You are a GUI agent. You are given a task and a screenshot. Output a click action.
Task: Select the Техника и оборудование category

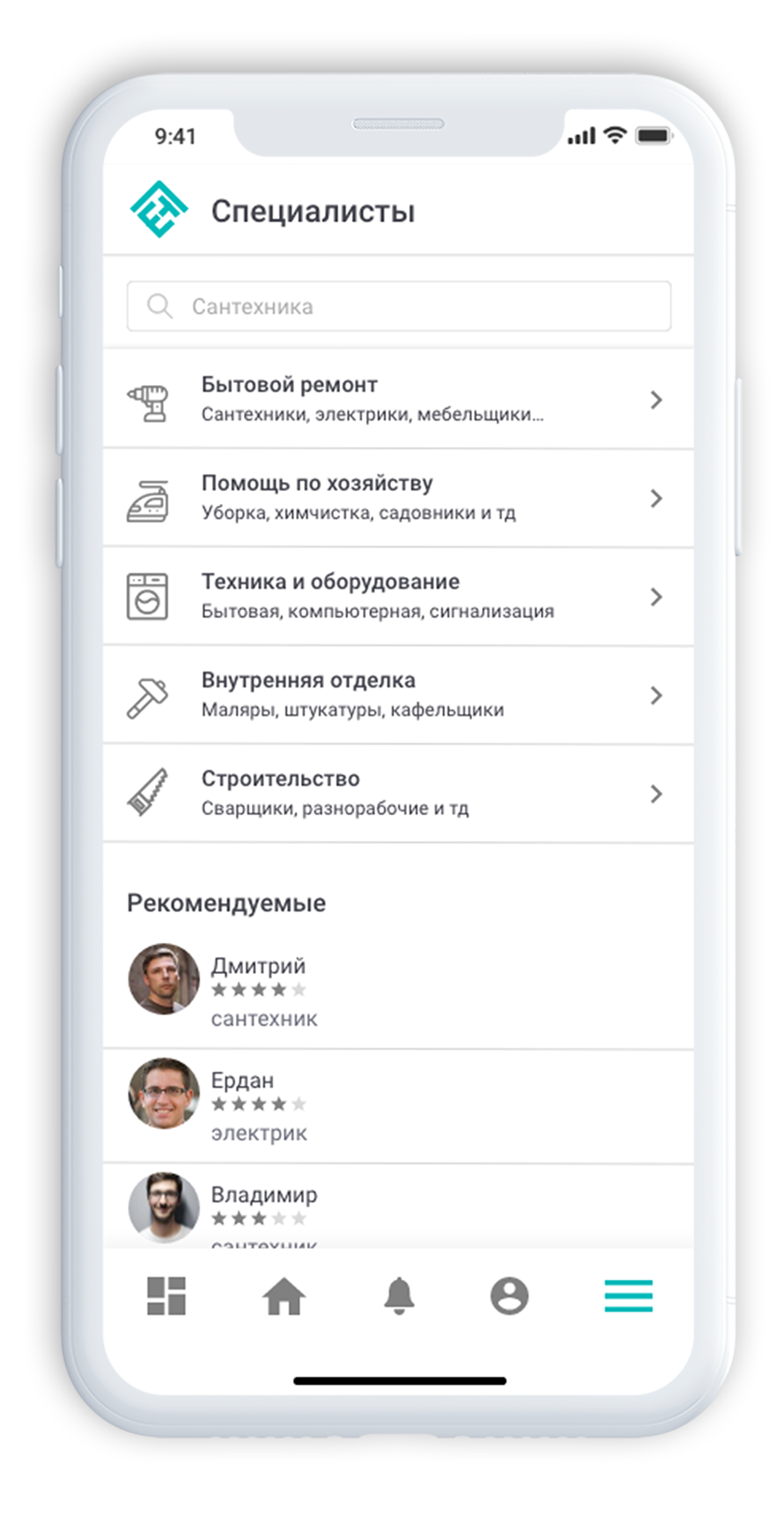398,597
